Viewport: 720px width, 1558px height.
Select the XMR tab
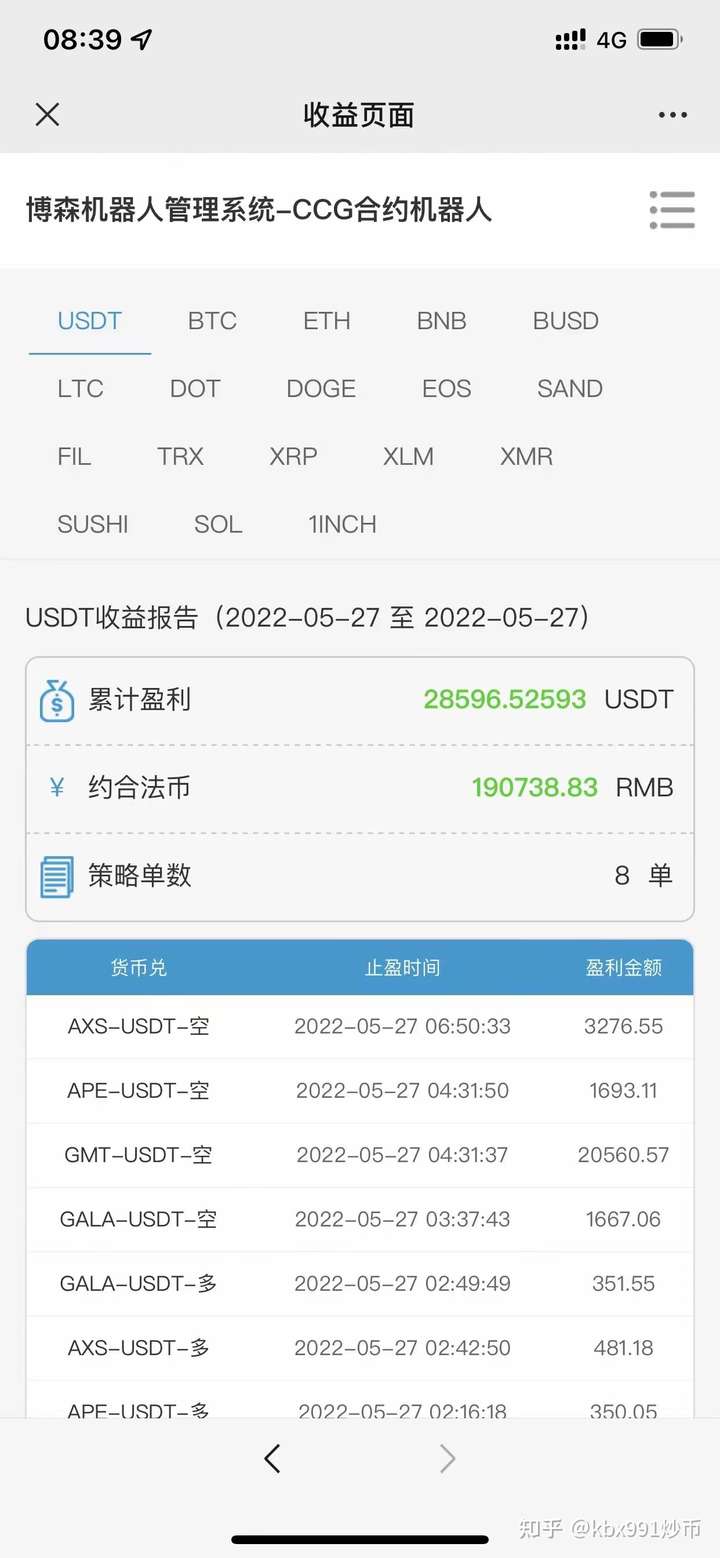[526, 457]
